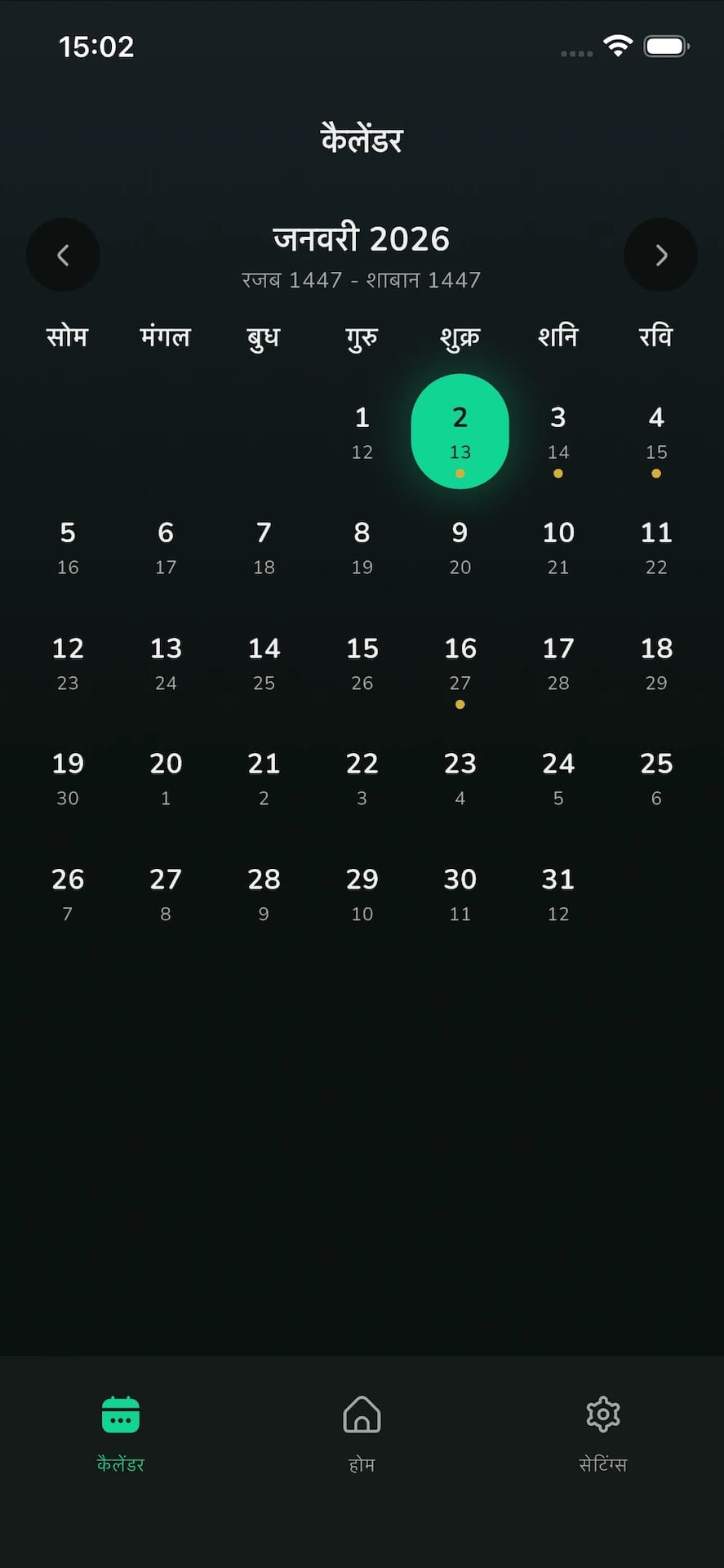Screen dimensions: 724x1568
Task: Select January 9 date cell
Action: point(460,546)
